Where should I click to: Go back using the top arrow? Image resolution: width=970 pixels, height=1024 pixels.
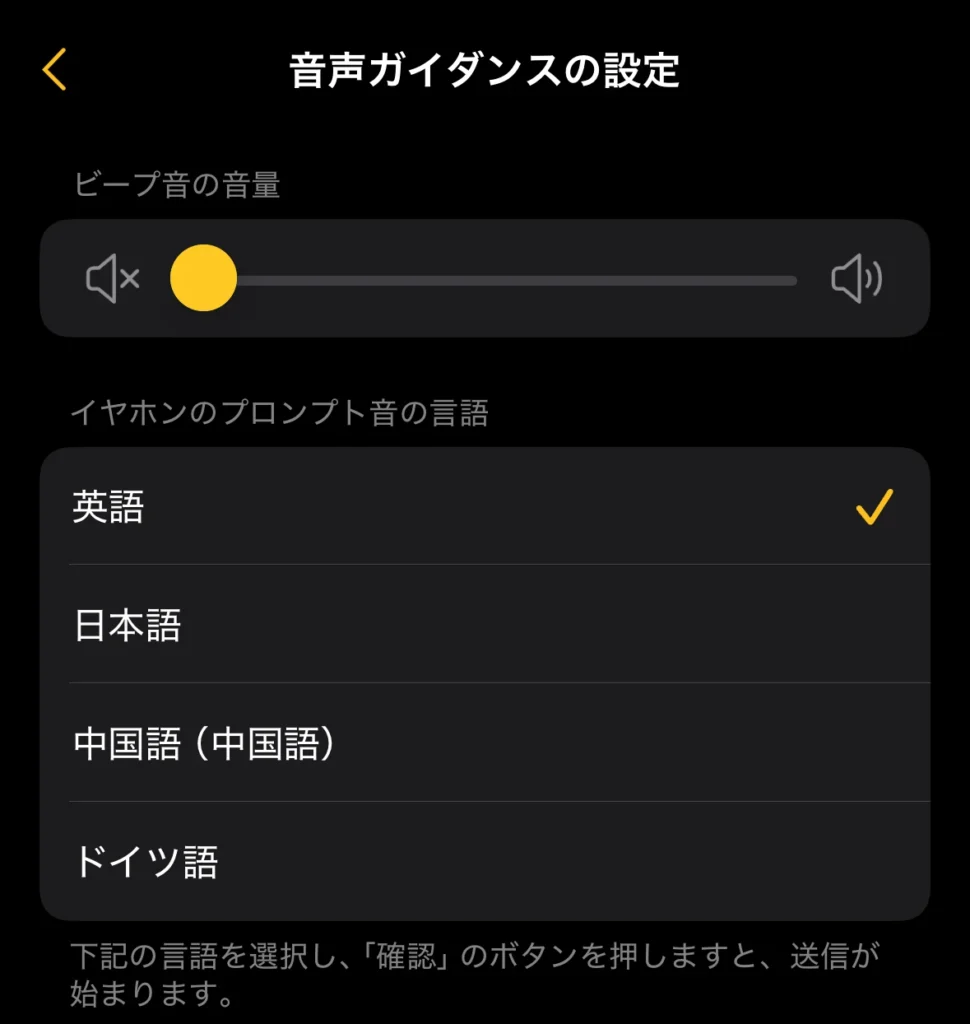54,71
